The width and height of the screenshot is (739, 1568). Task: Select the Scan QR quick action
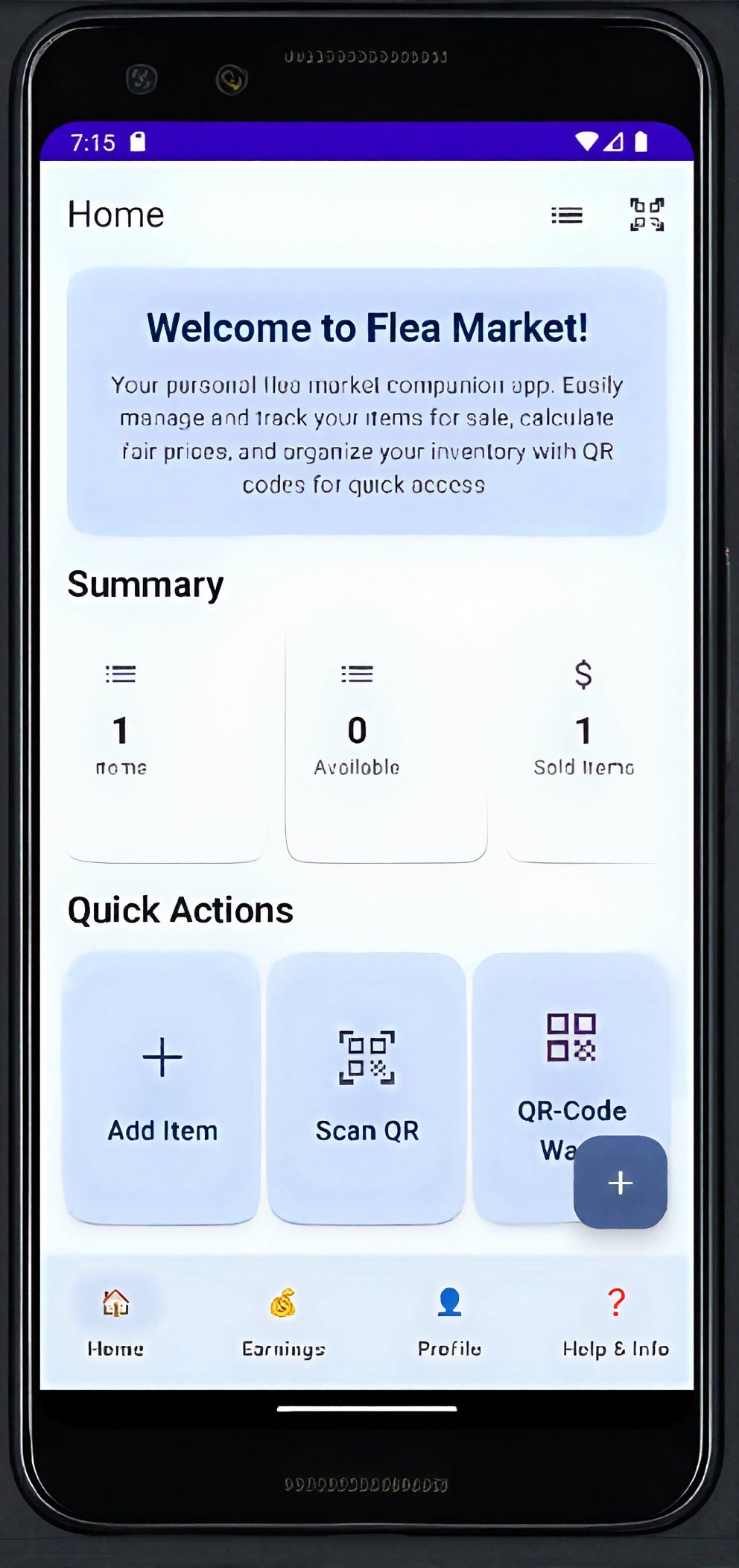[x=367, y=1087]
